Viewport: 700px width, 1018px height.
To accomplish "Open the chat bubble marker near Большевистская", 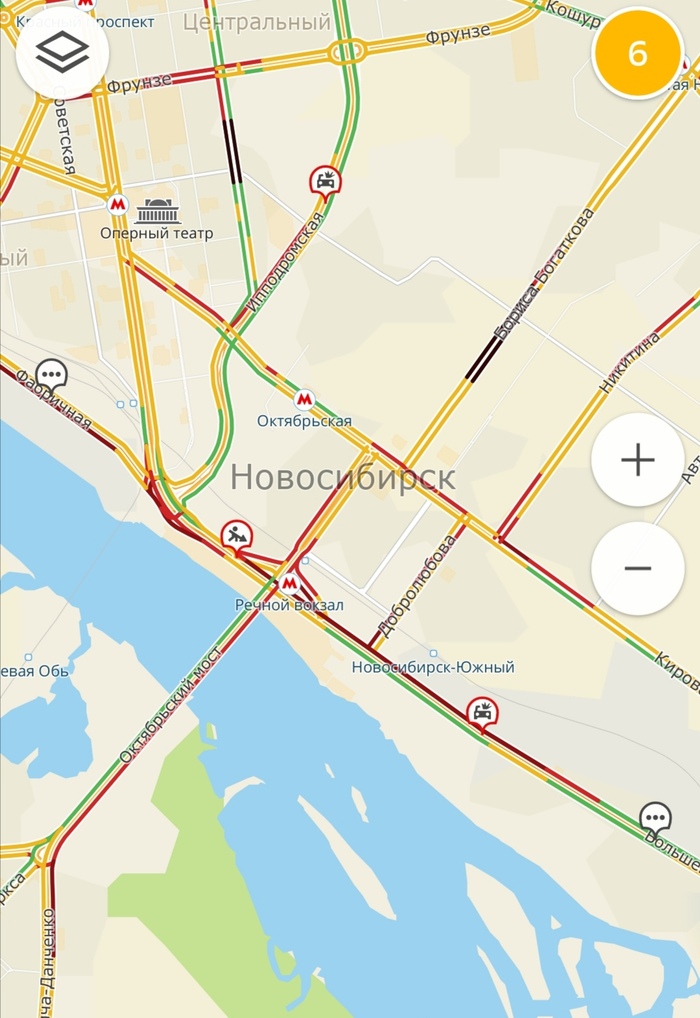I will click(x=655, y=819).
